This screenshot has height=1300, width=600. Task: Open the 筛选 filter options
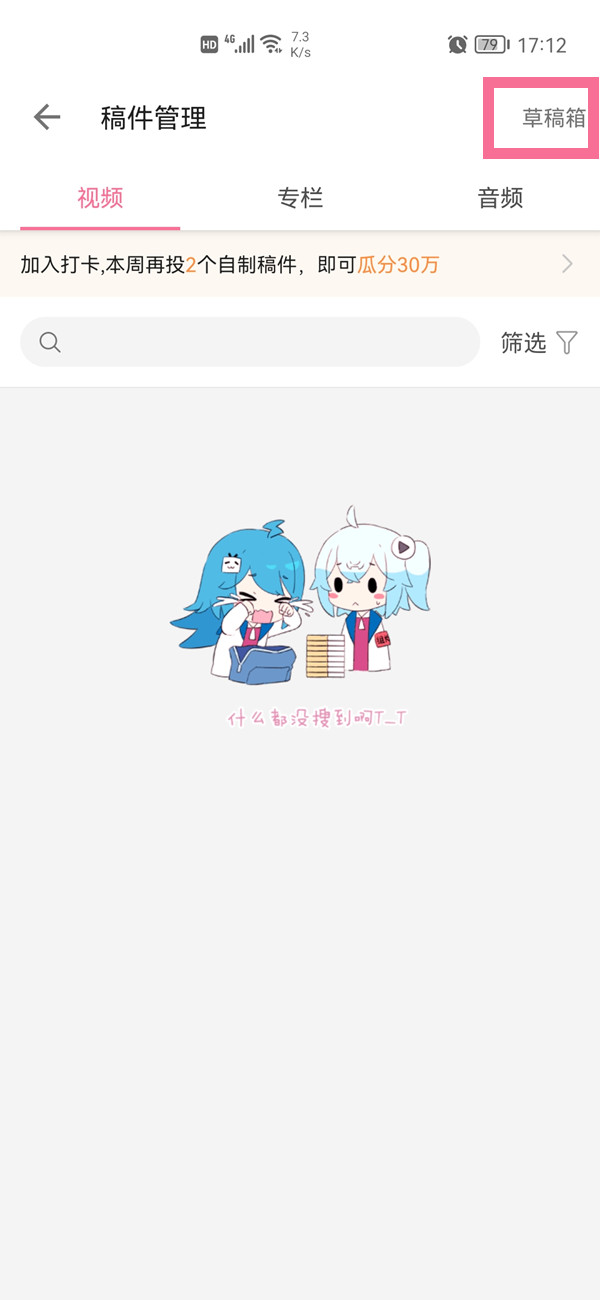[539, 343]
